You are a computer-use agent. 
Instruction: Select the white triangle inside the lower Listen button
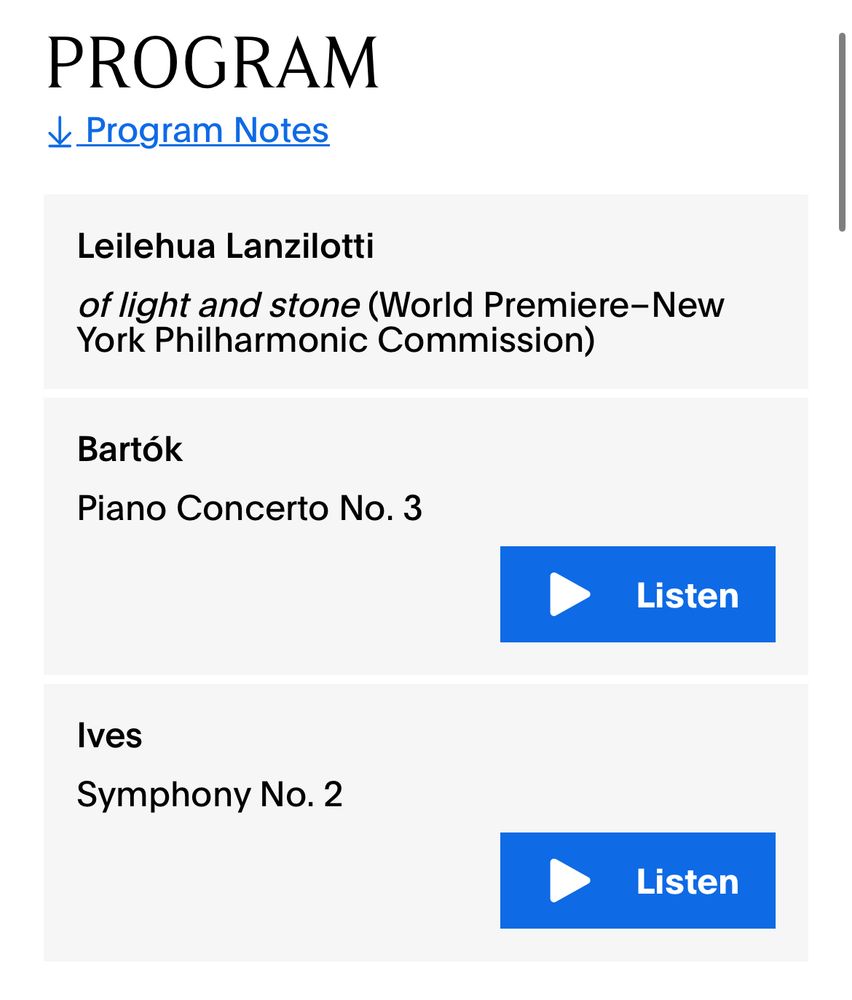(x=569, y=881)
